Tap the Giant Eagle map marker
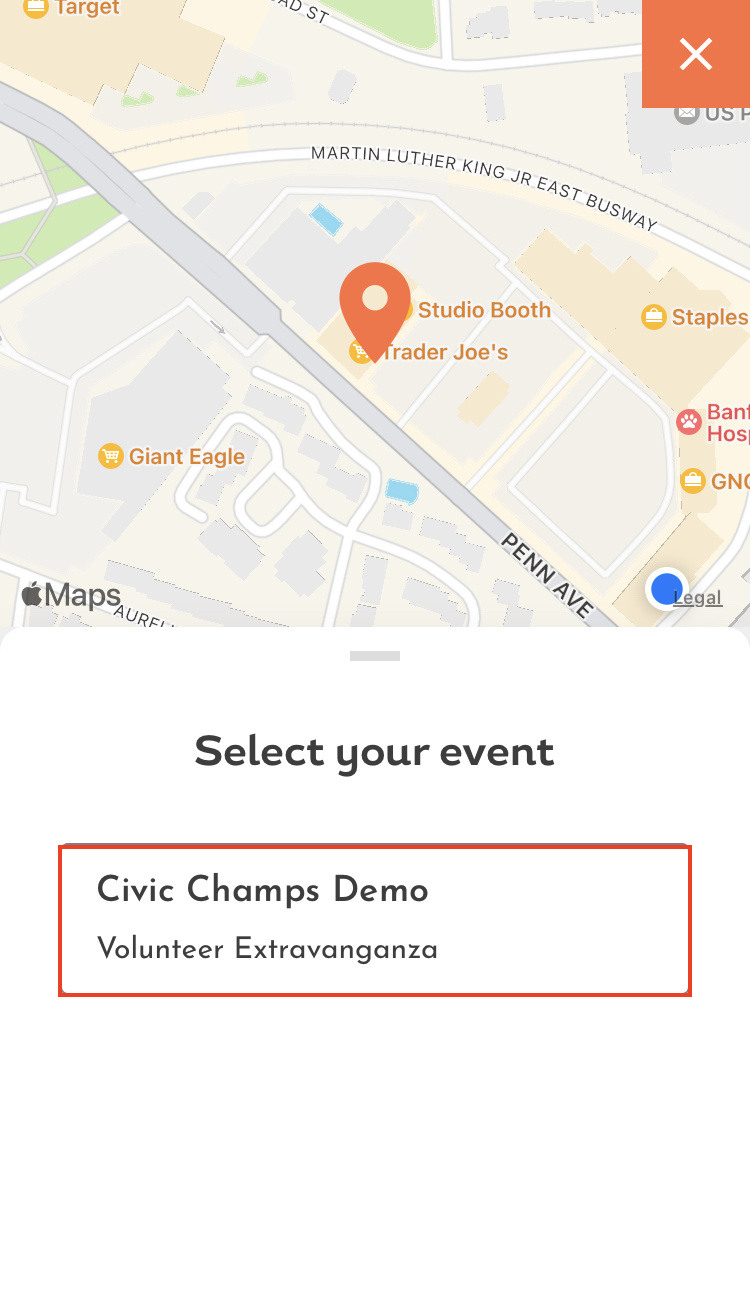The height and width of the screenshot is (1294, 750). (110, 456)
